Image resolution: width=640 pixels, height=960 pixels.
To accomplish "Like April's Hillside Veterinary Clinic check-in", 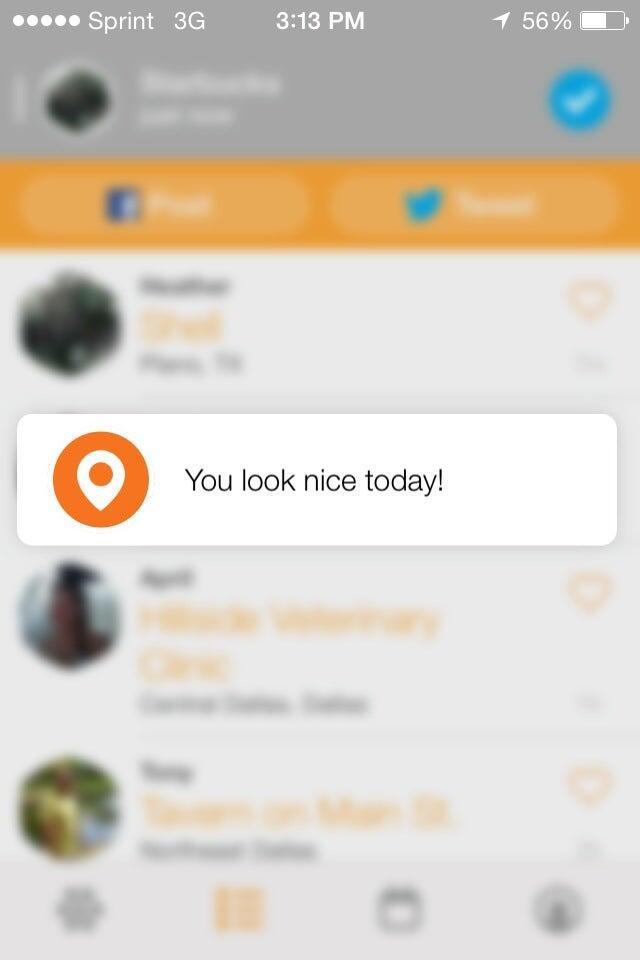I will click(x=589, y=593).
